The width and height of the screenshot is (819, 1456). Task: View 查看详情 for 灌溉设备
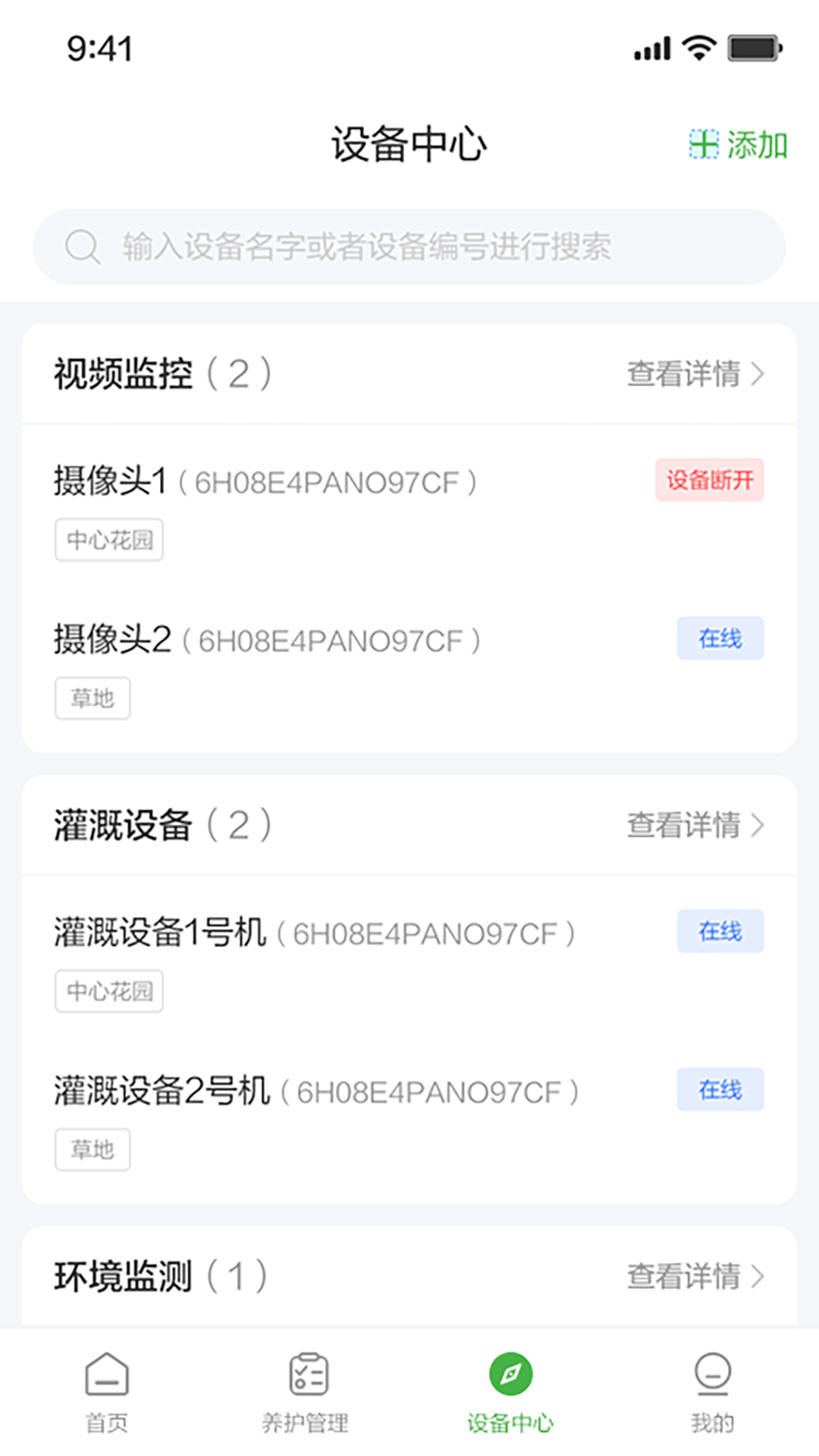(x=695, y=825)
